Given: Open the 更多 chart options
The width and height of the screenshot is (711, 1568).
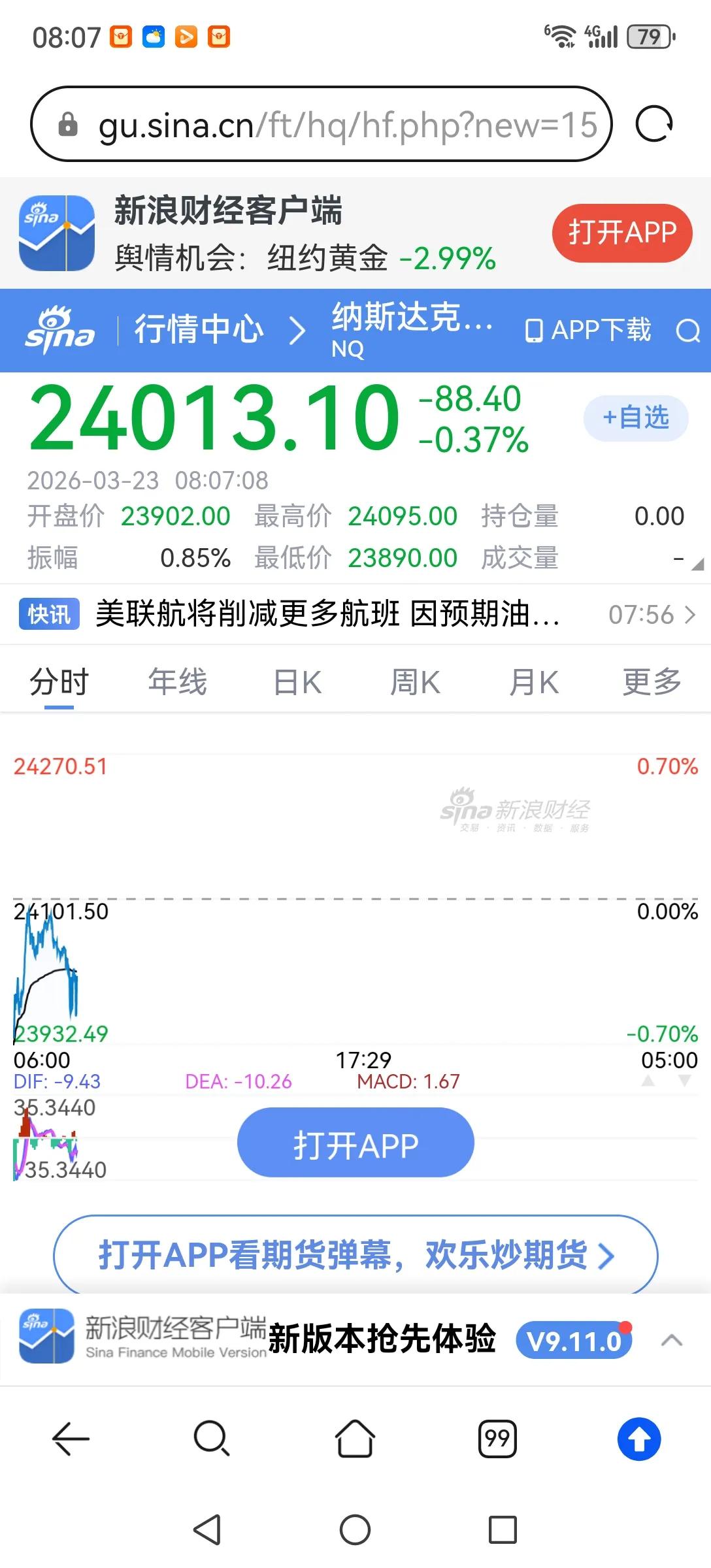Looking at the screenshot, I should (x=652, y=682).
